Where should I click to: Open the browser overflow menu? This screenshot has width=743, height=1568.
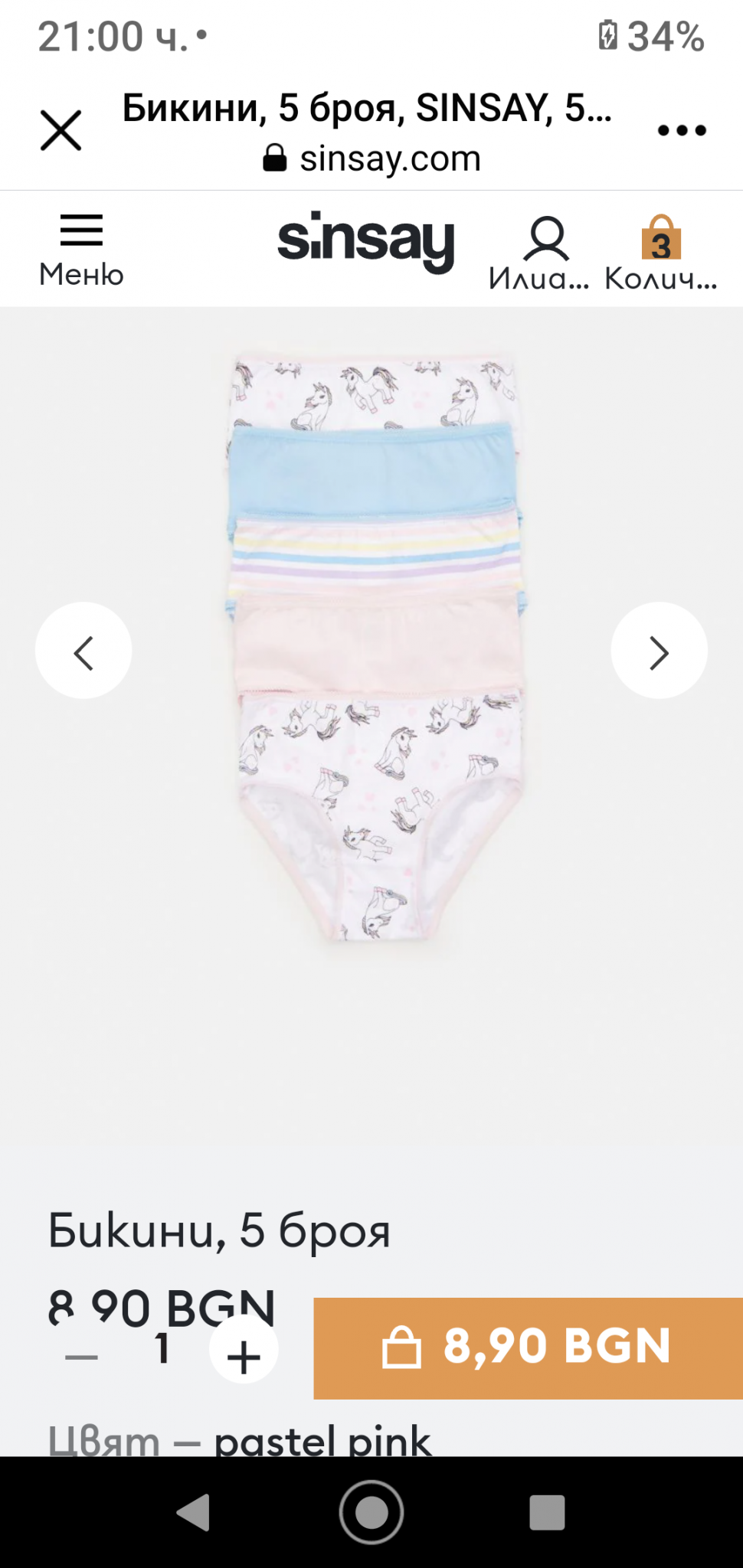[x=681, y=130]
